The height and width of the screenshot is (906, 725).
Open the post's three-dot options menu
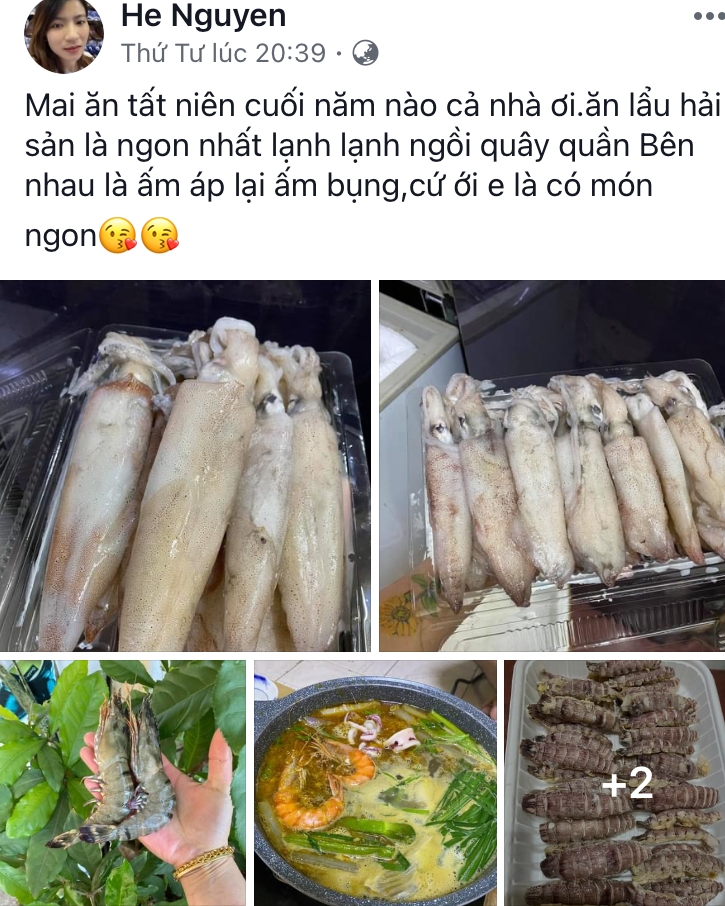709,16
